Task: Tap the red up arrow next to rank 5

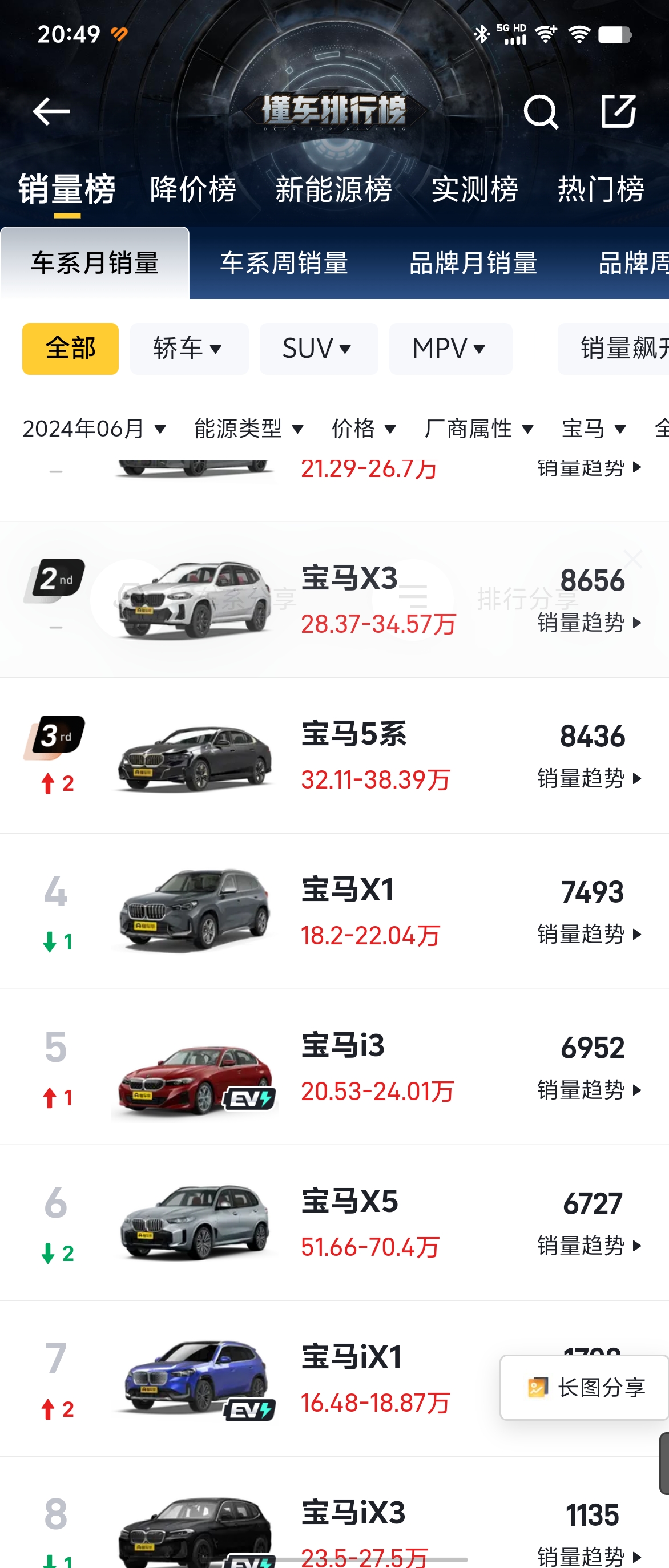Action: point(49,1097)
